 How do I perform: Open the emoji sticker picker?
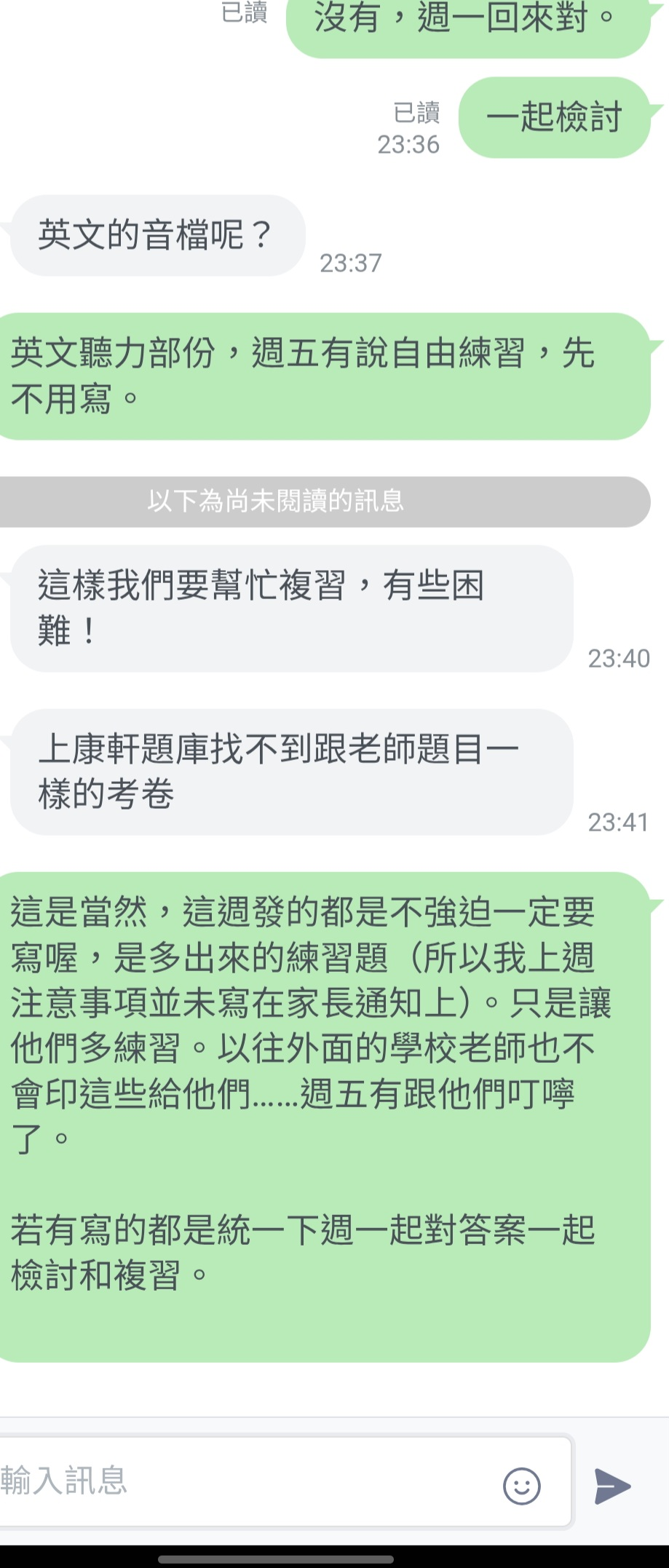coord(521,1486)
